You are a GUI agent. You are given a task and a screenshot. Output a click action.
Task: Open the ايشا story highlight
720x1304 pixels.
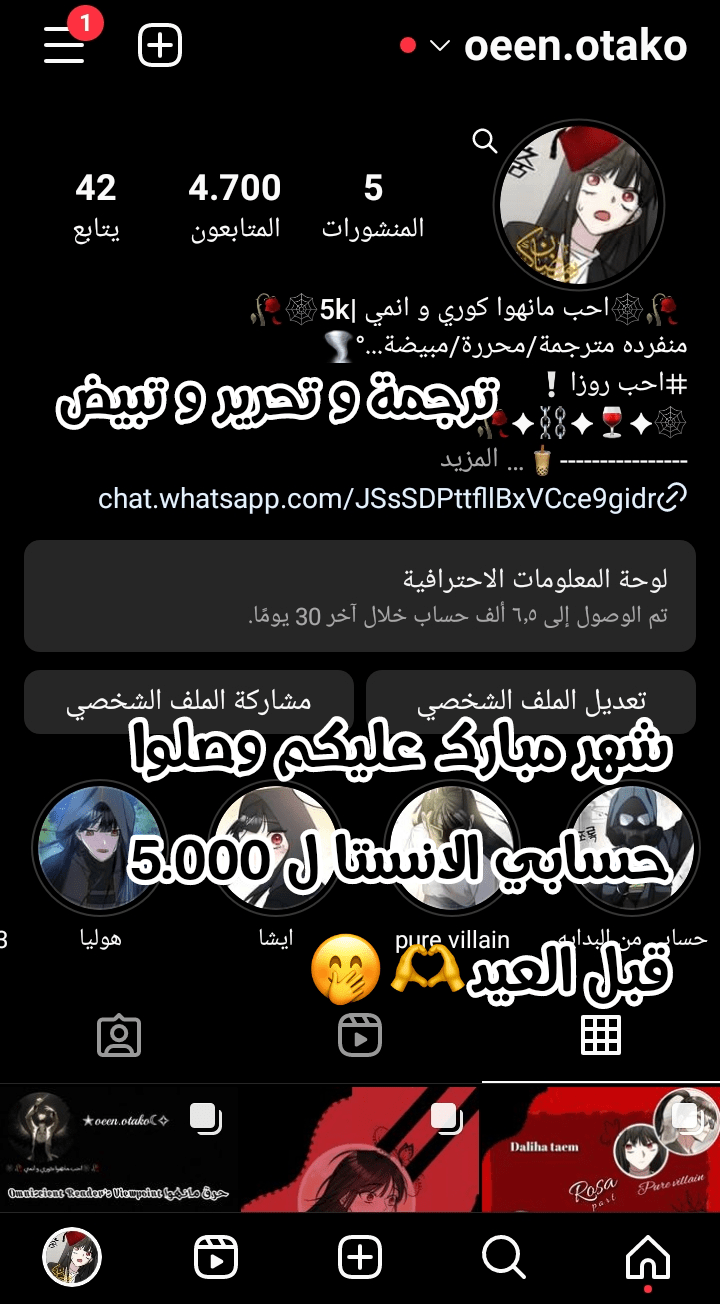278,847
